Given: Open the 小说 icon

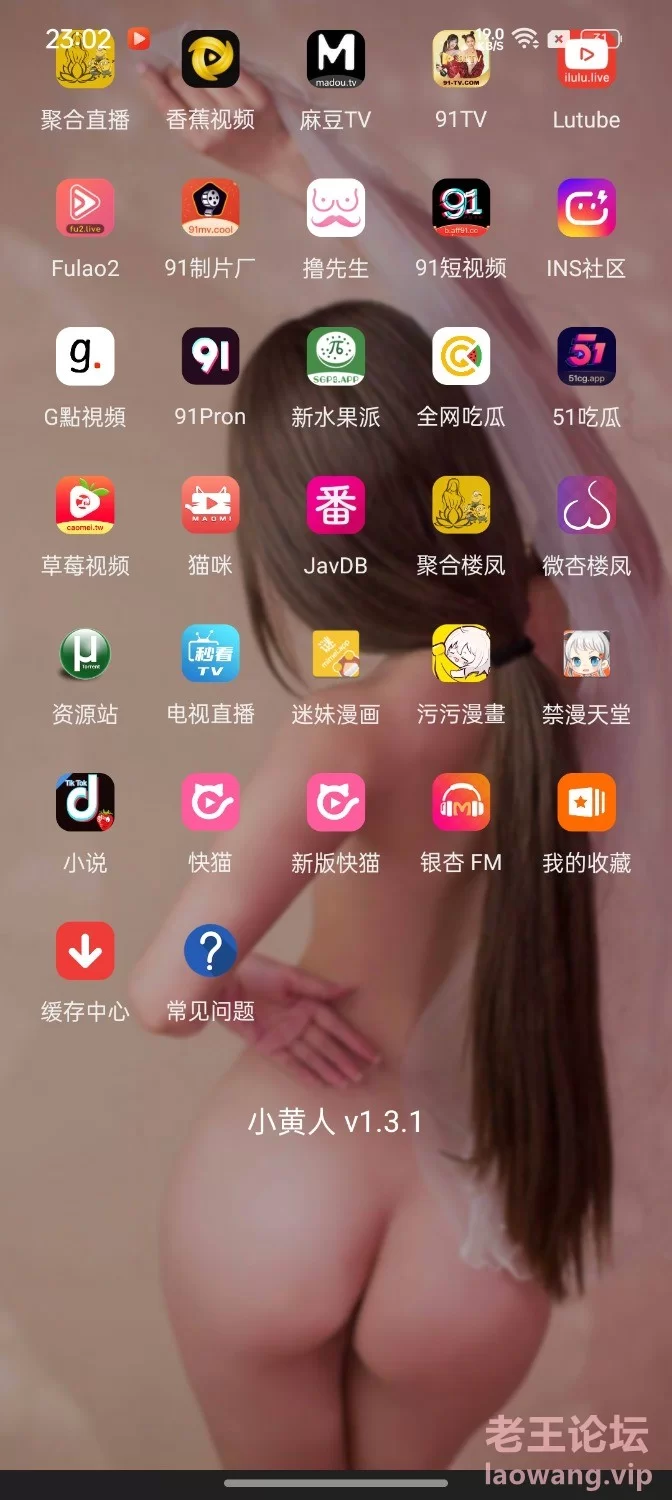Looking at the screenshot, I should click(x=85, y=802).
